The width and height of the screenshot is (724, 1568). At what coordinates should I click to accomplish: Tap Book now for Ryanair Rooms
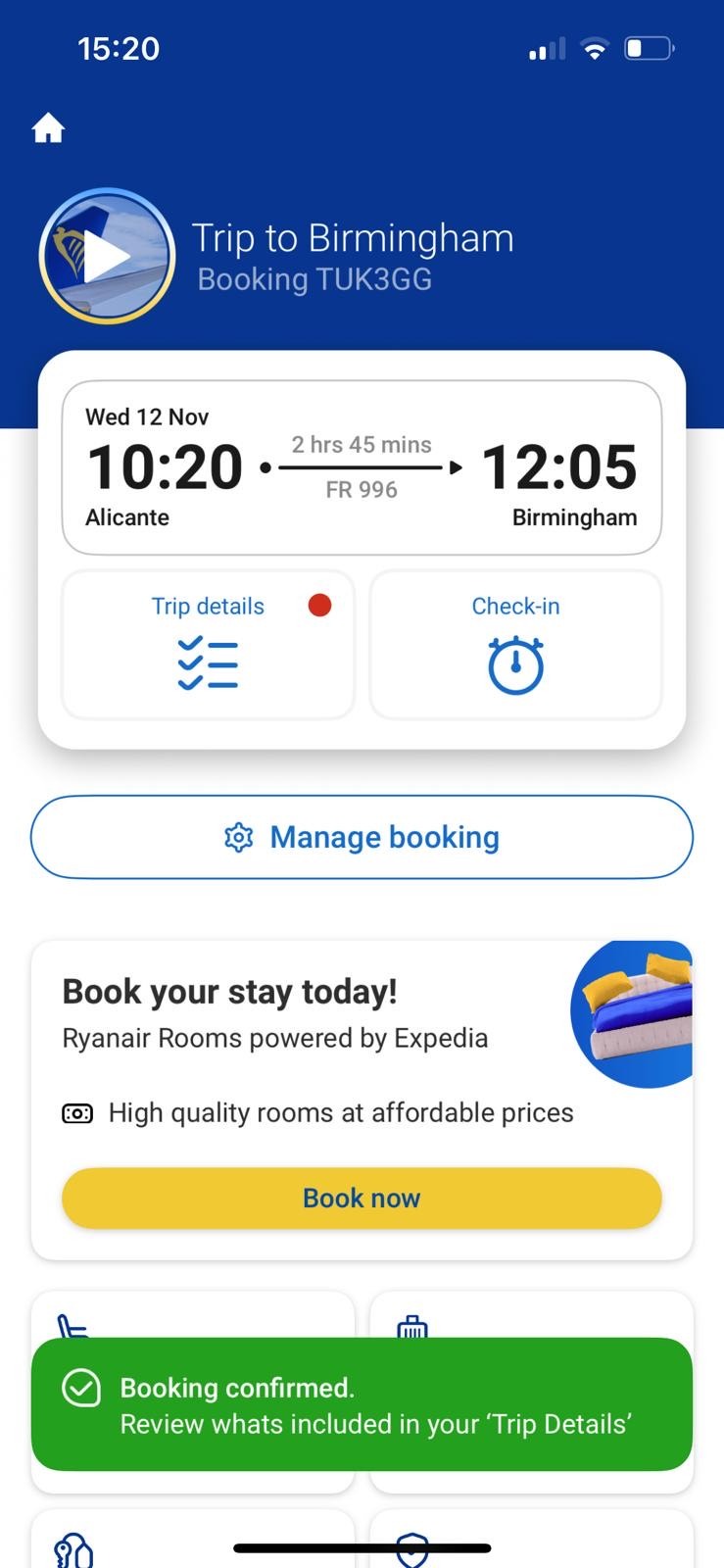362,1198
